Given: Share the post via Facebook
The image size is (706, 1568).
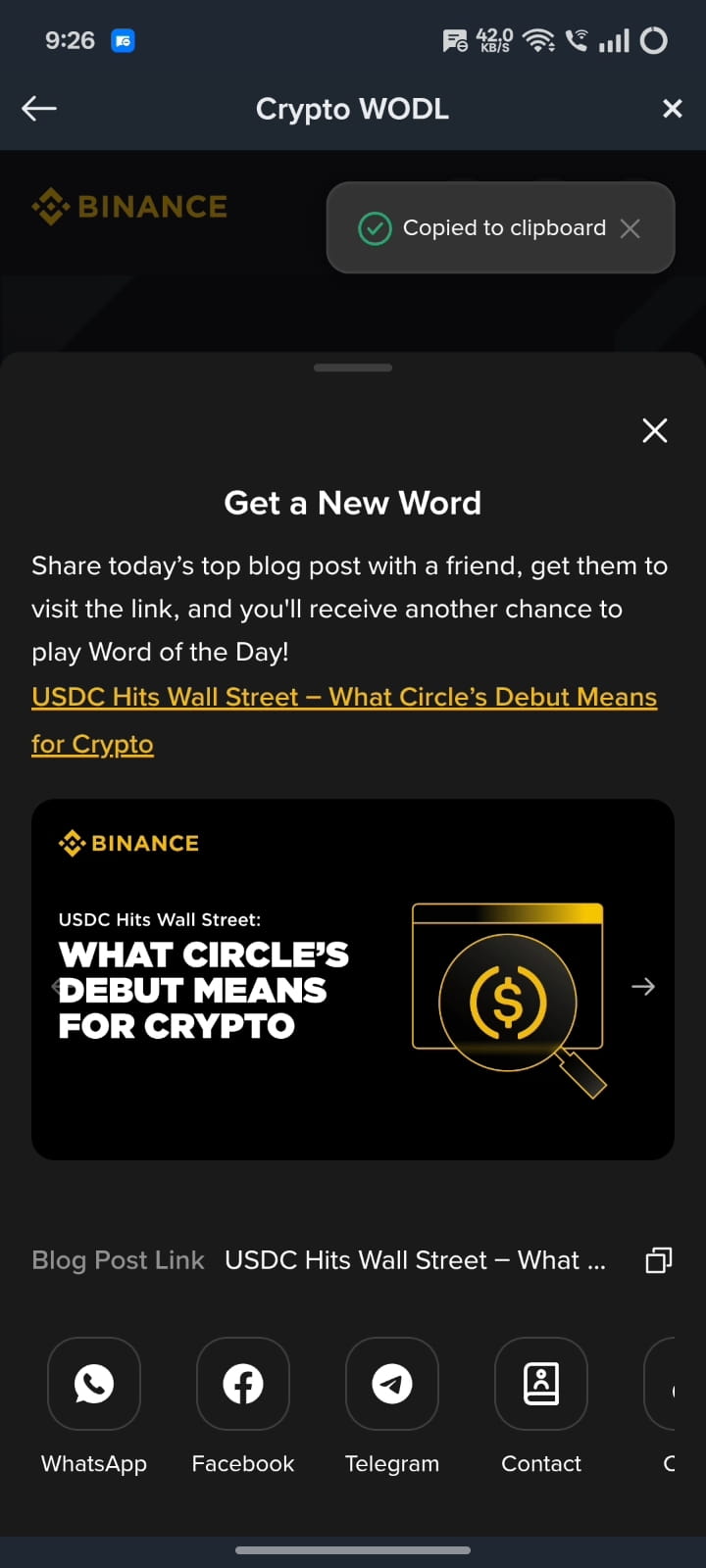Looking at the screenshot, I should pos(242,1384).
